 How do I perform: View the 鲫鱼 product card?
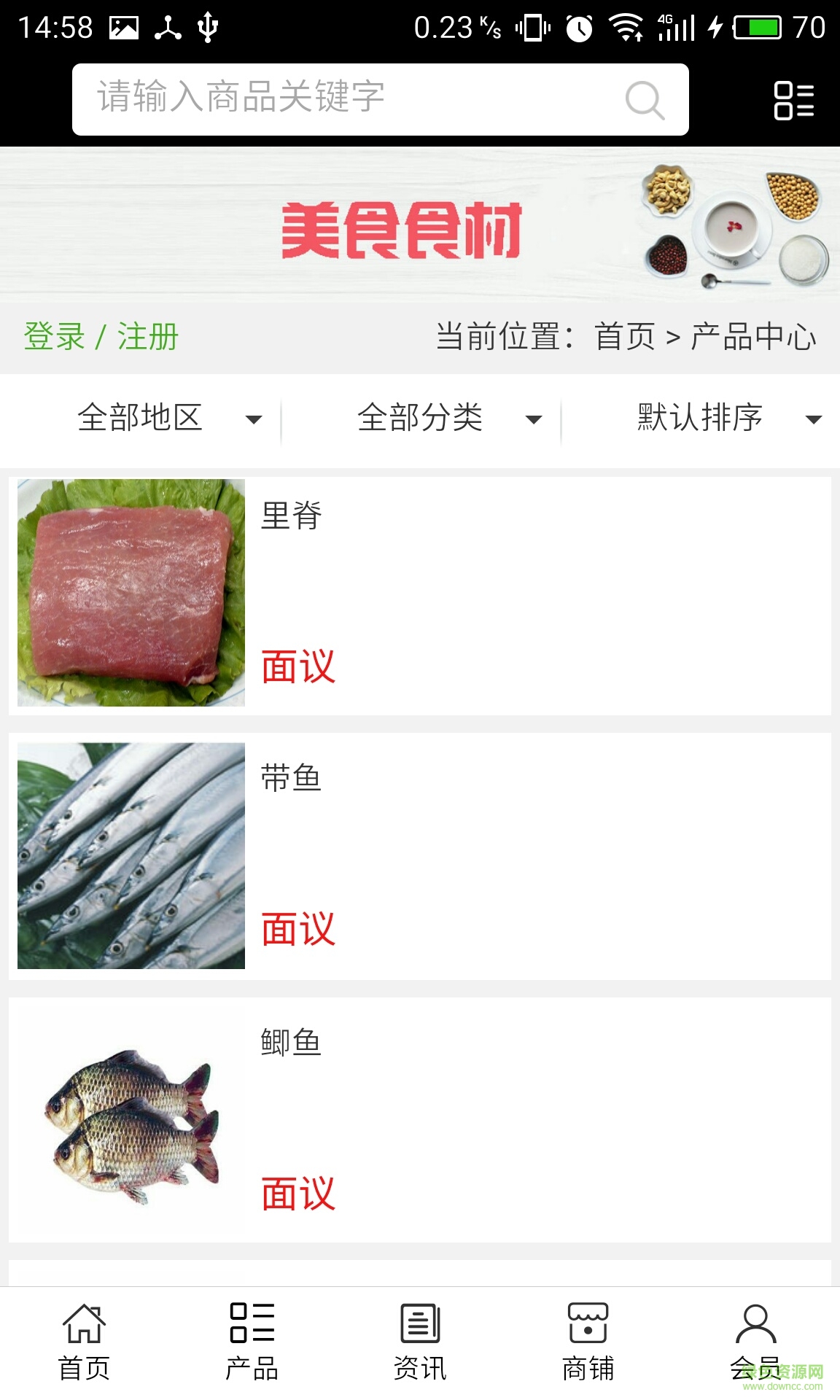coord(420,1120)
